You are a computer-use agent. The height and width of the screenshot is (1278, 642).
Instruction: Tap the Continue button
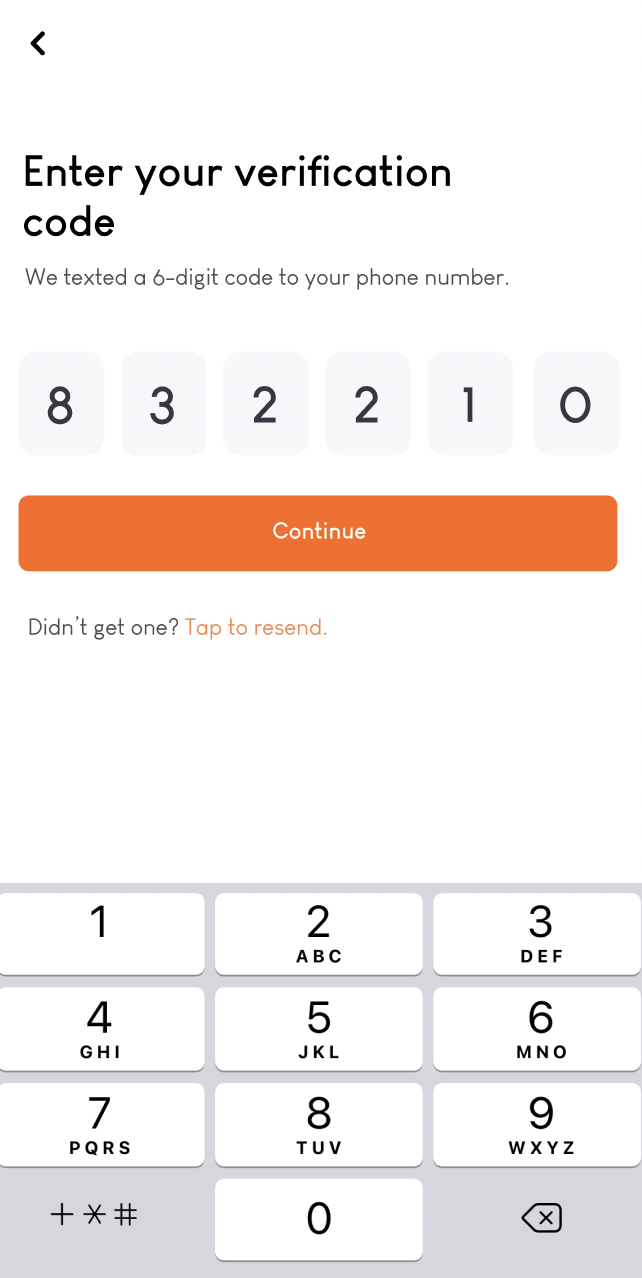[318, 532]
